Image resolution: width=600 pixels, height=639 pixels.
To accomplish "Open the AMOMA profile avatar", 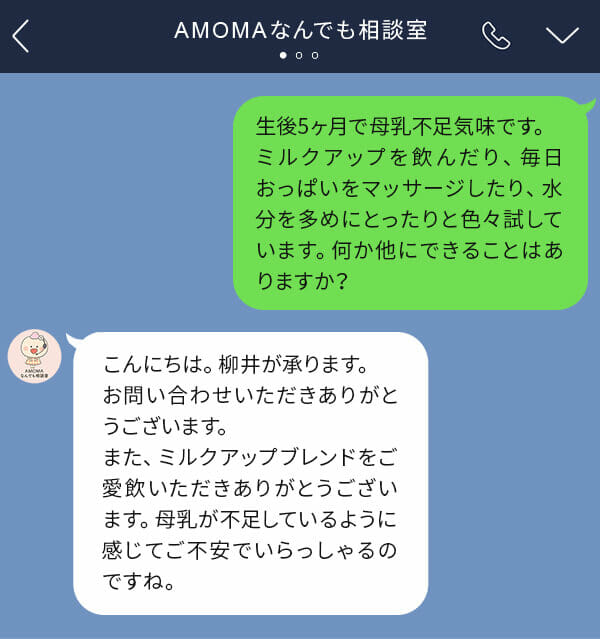I will (x=35, y=357).
